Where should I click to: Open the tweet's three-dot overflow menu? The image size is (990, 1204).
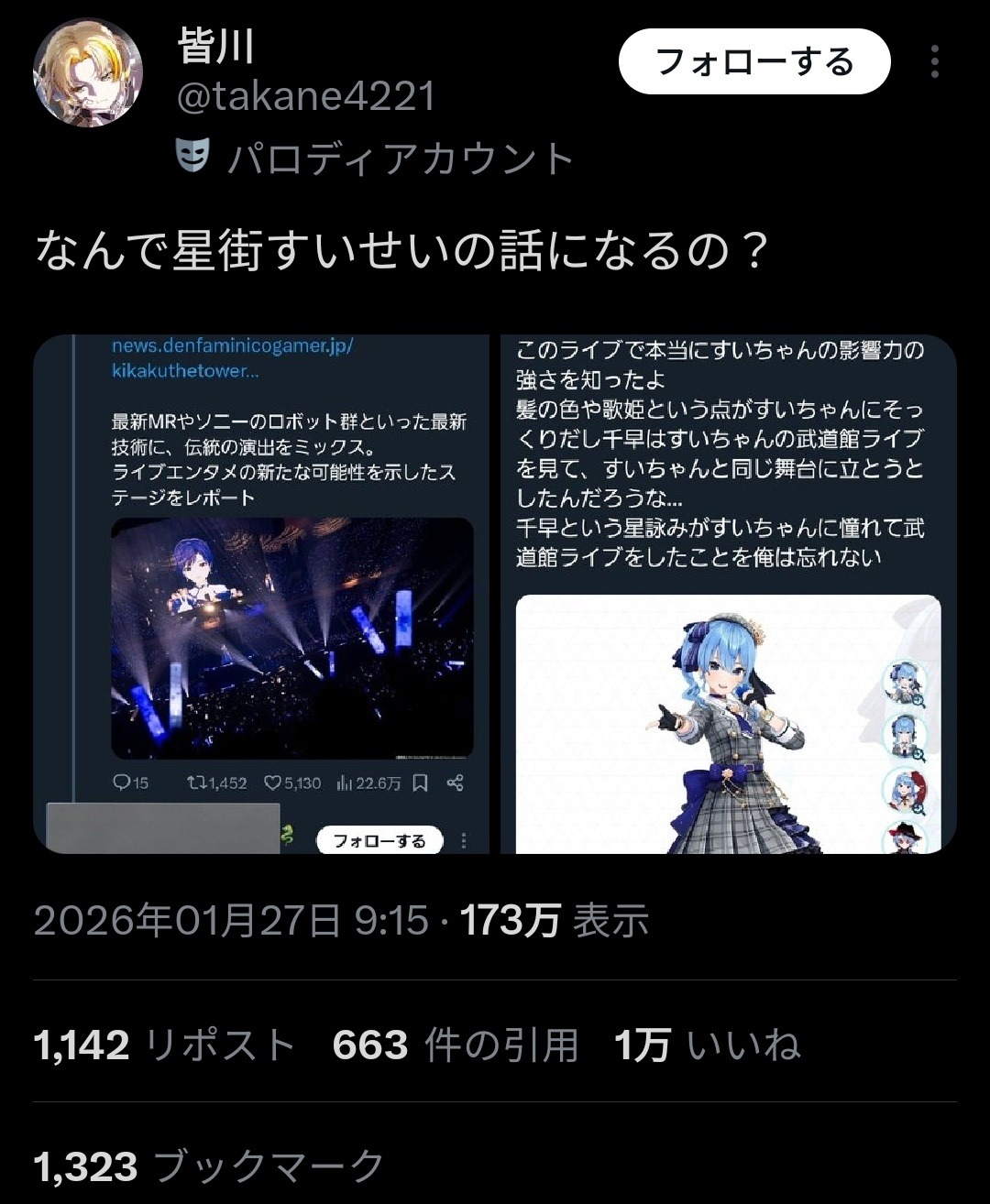click(934, 61)
